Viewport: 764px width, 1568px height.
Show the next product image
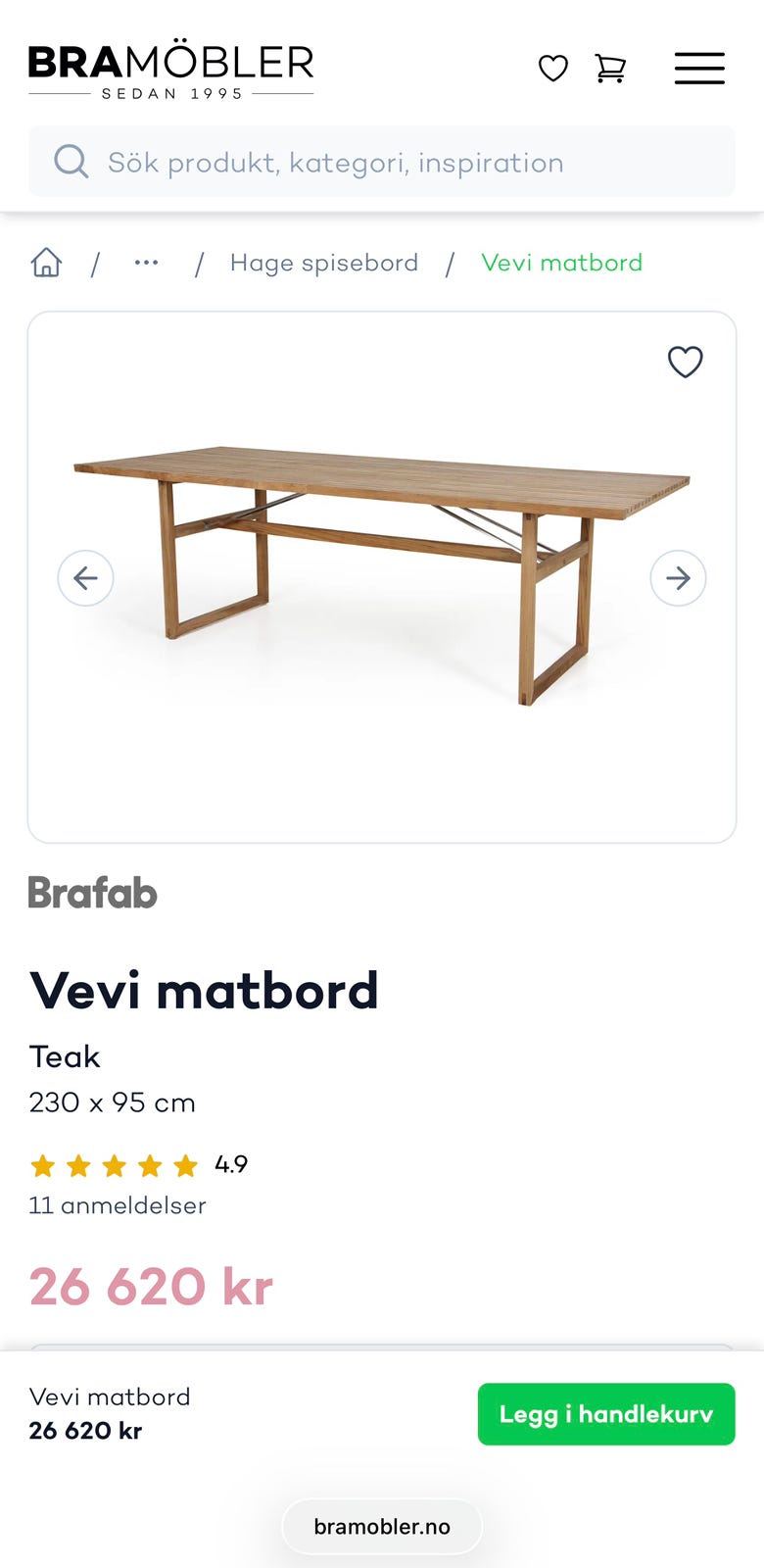coord(678,578)
